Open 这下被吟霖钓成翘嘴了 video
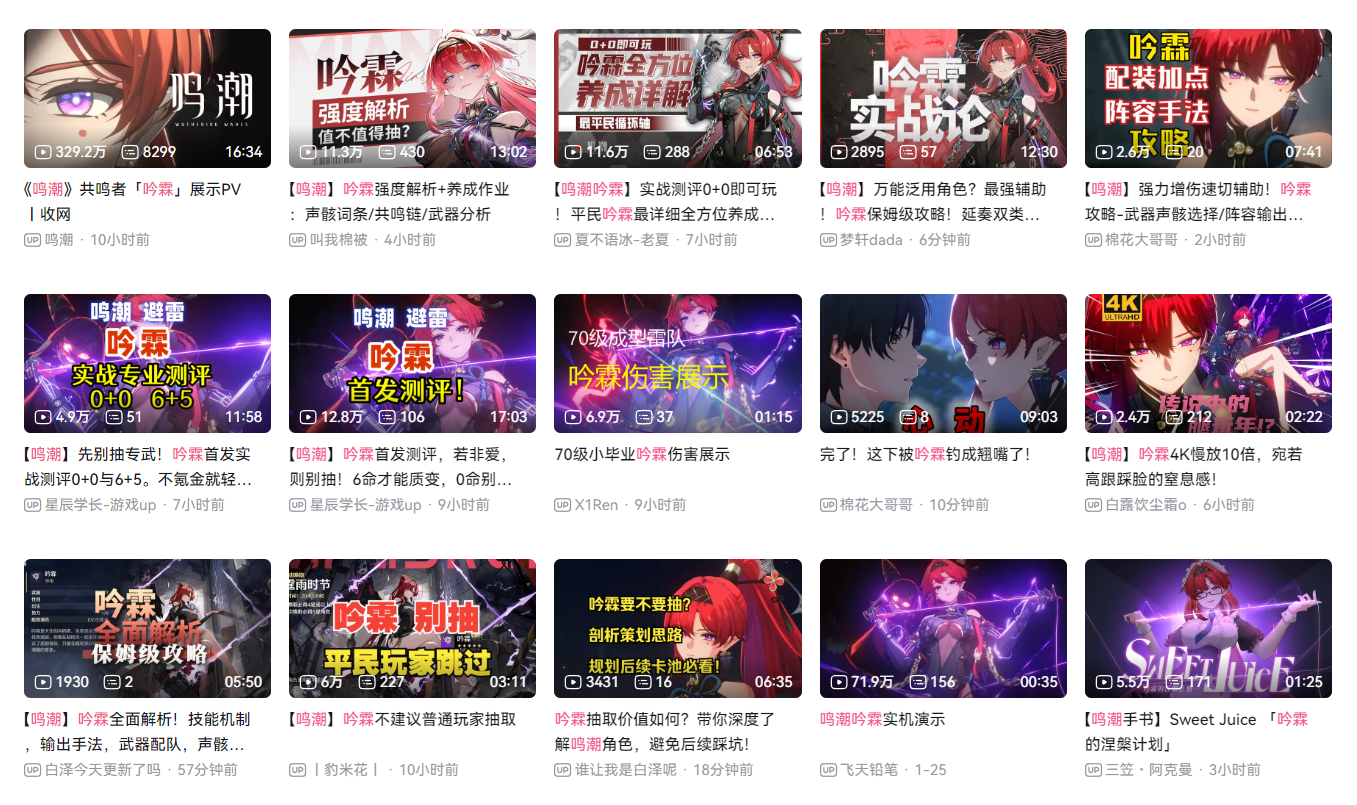 943,363
